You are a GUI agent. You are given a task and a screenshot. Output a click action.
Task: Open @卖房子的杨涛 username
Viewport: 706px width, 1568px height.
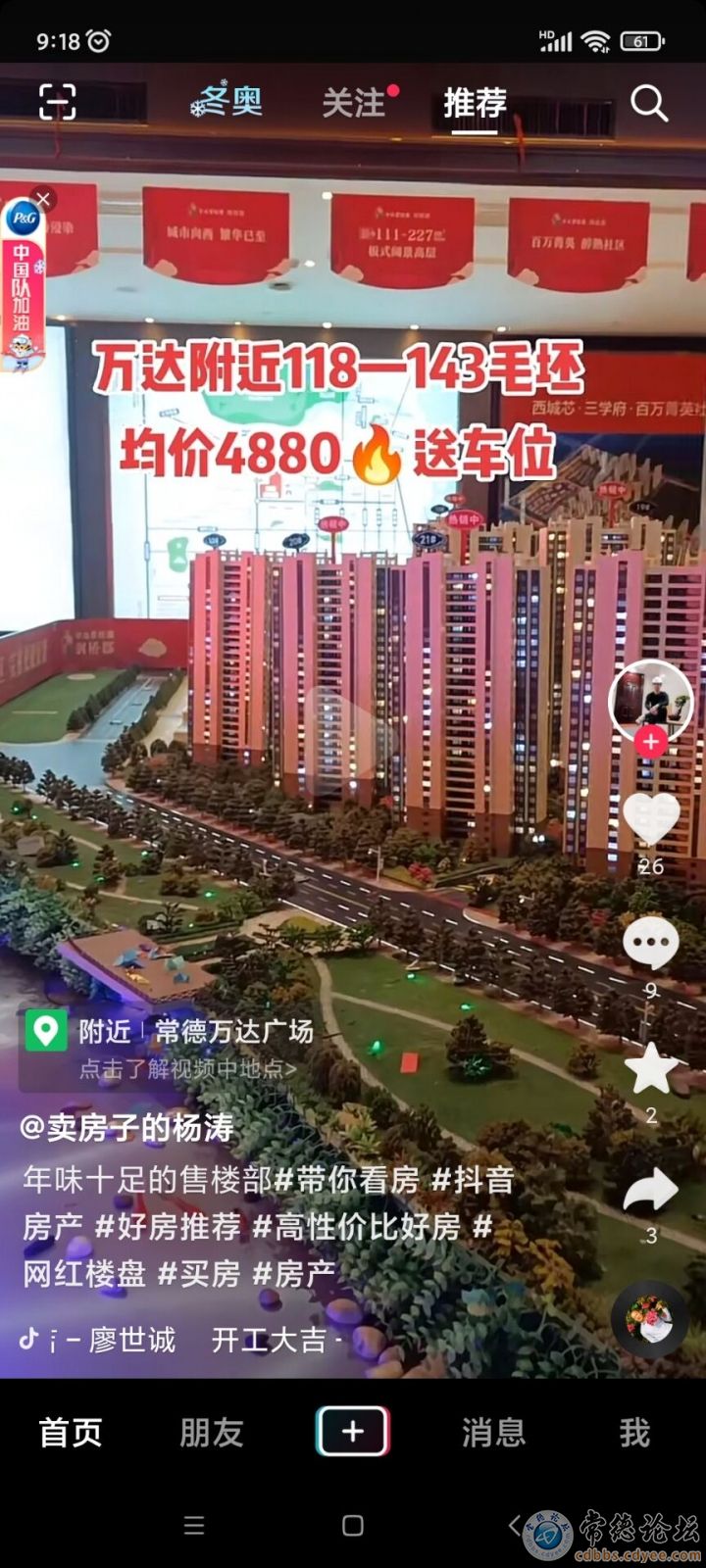point(127,1128)
